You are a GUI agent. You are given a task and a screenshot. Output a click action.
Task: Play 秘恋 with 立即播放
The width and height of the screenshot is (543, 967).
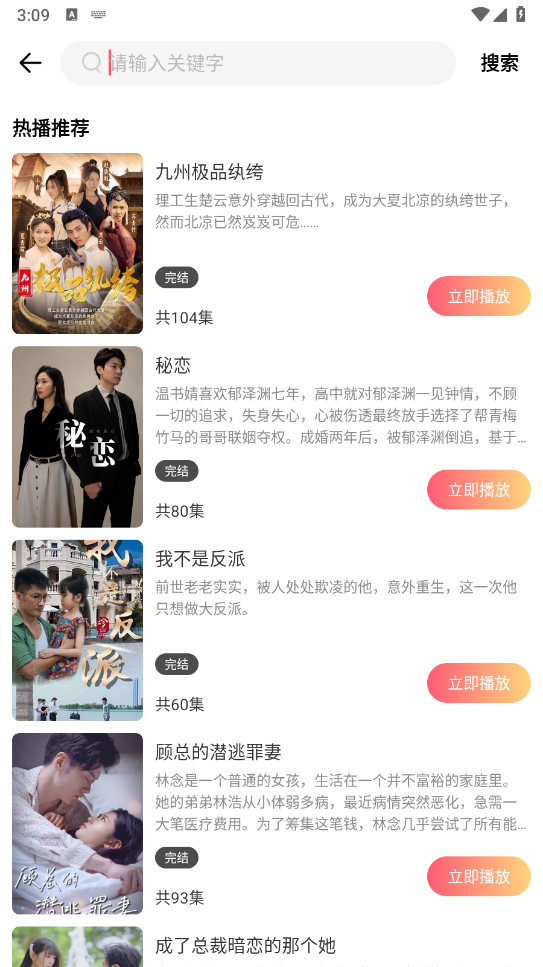(479, 490)
